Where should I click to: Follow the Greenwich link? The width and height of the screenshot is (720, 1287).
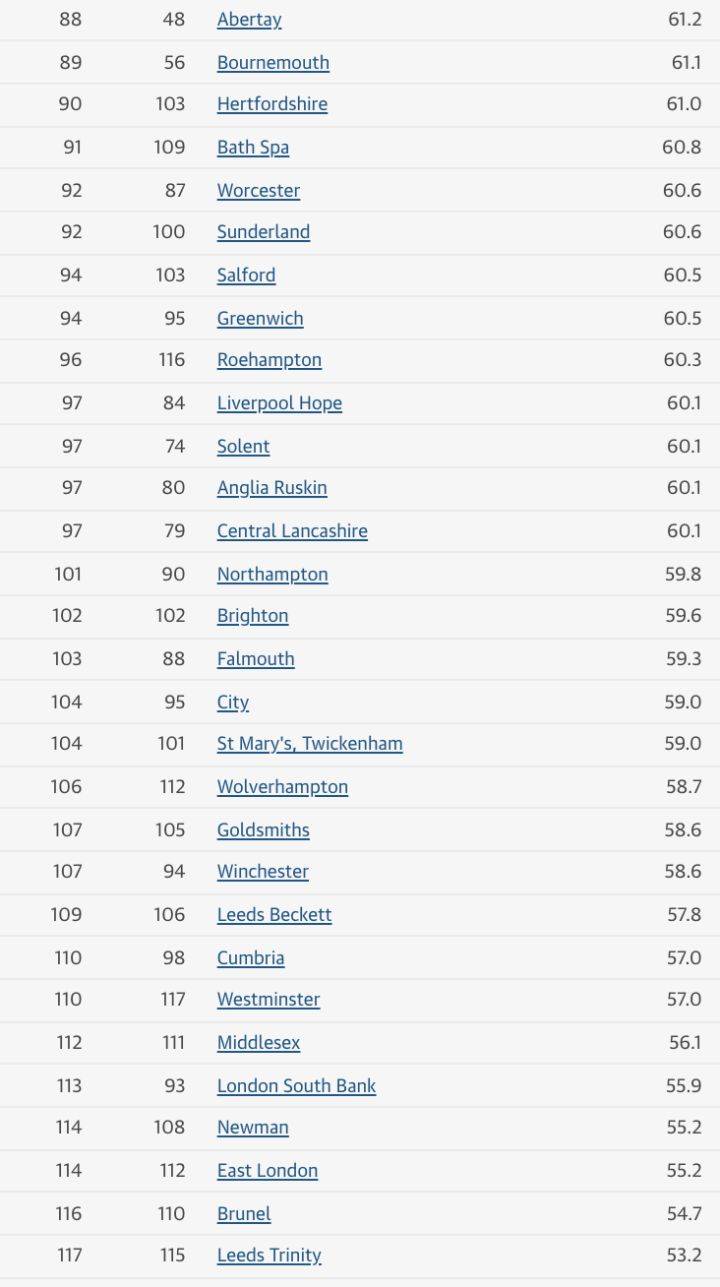(x=260, y=318)
